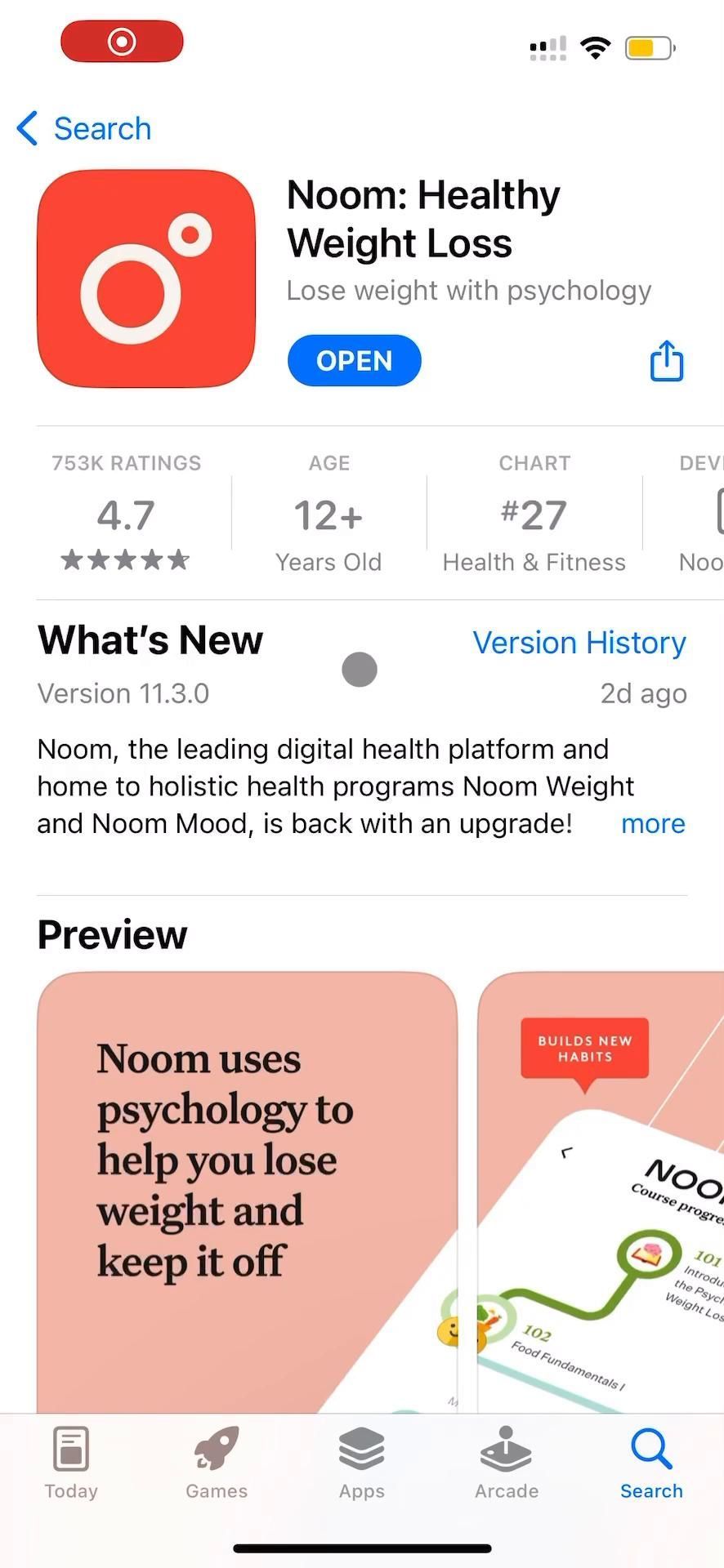724x1568 pixels.
Task: Expand What's New text with more
Action: click(652, 823)
